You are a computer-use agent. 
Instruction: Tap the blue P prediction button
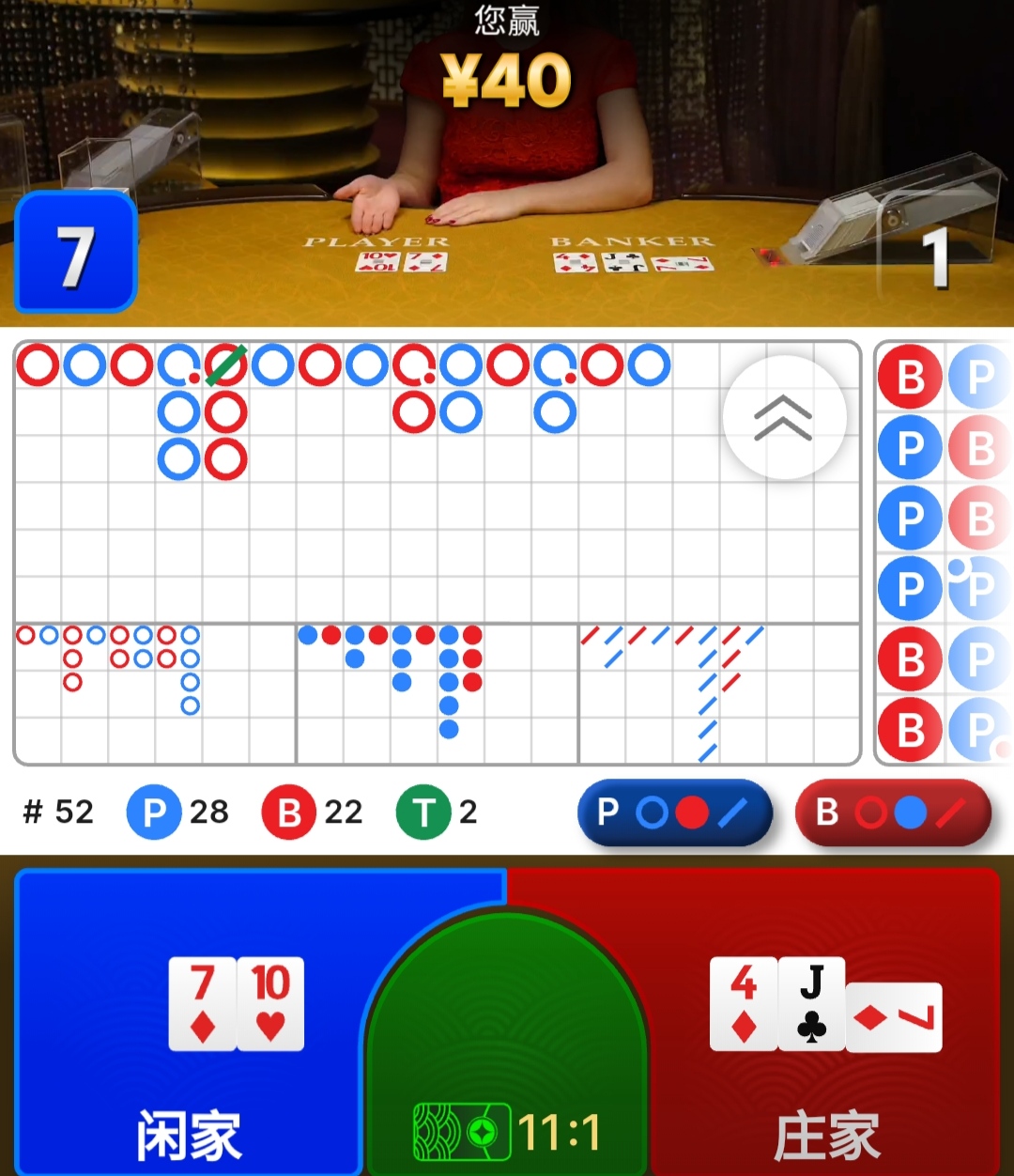pos(674,812)
